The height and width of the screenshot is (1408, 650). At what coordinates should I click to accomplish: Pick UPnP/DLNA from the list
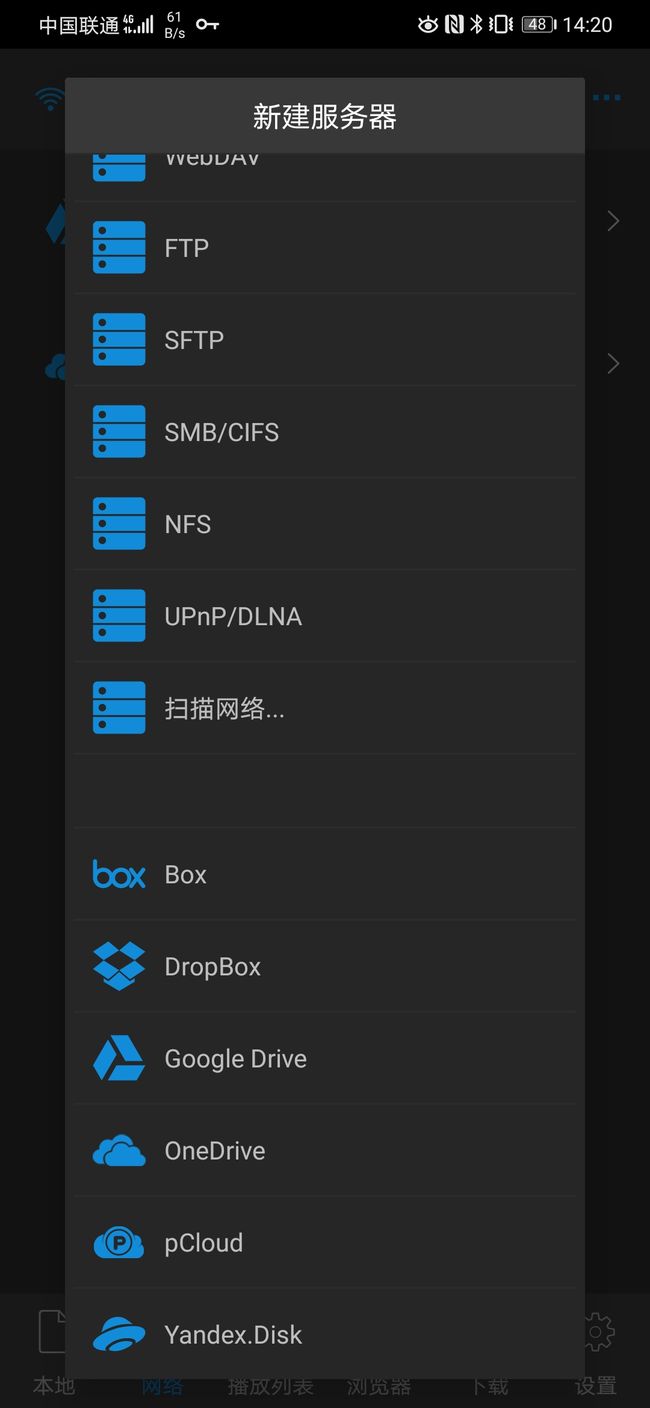point(325,616)
